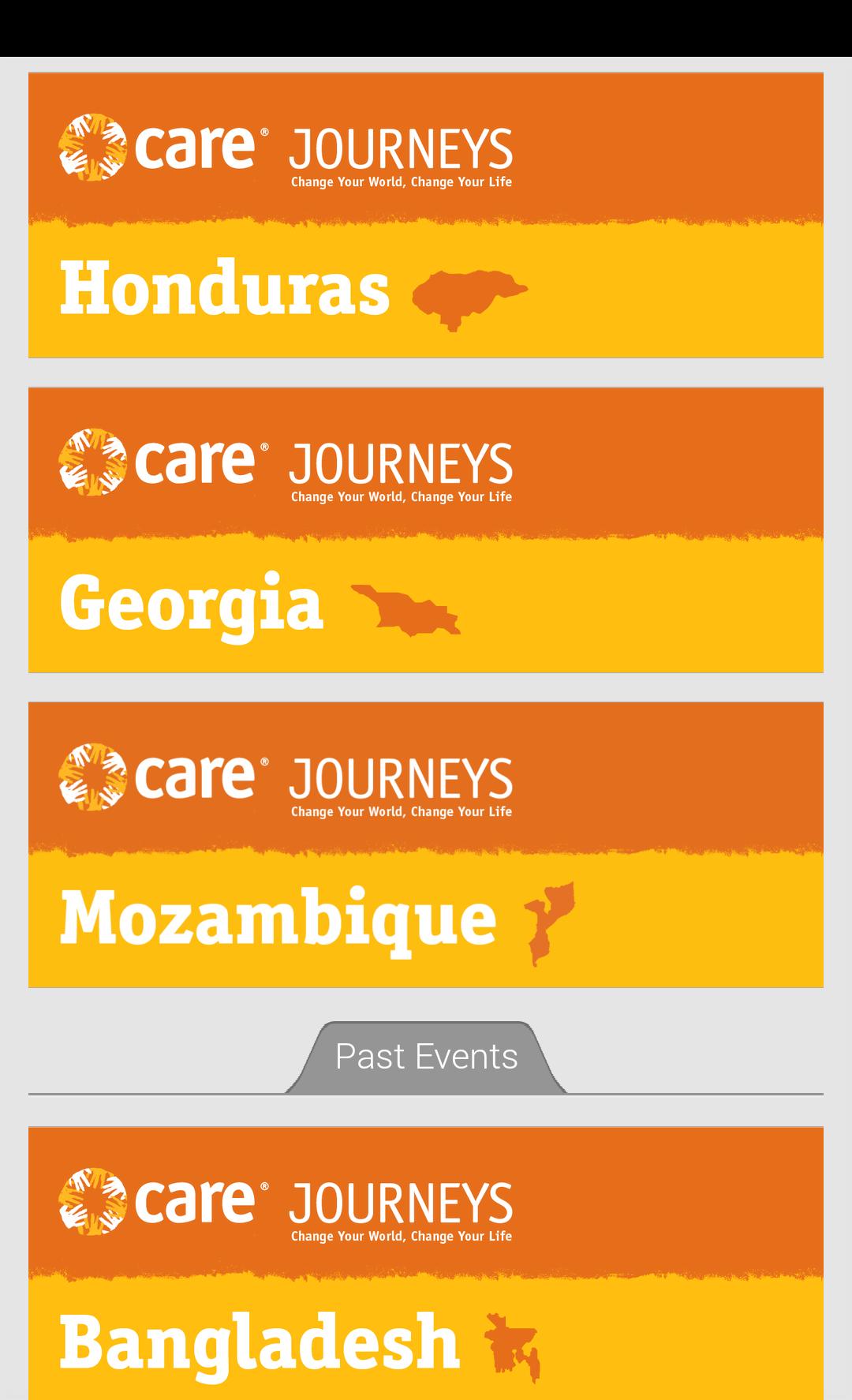This screenshot has height=1400, width=852.
Task: Open the Georgia banner thumbnail
Action: 426,529
